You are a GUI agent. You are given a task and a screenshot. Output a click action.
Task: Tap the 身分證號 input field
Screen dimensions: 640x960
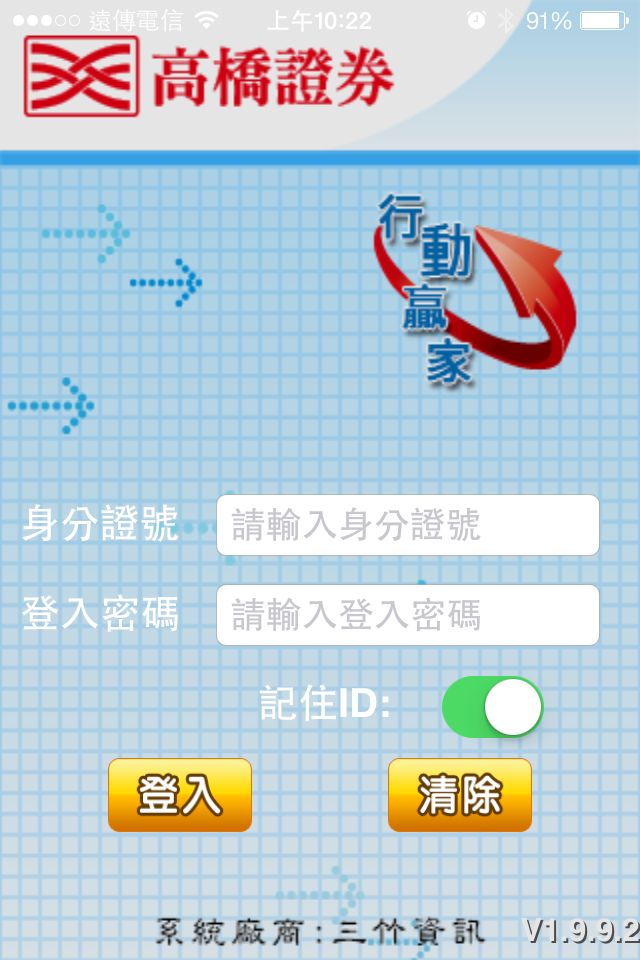tap(407, 525)
